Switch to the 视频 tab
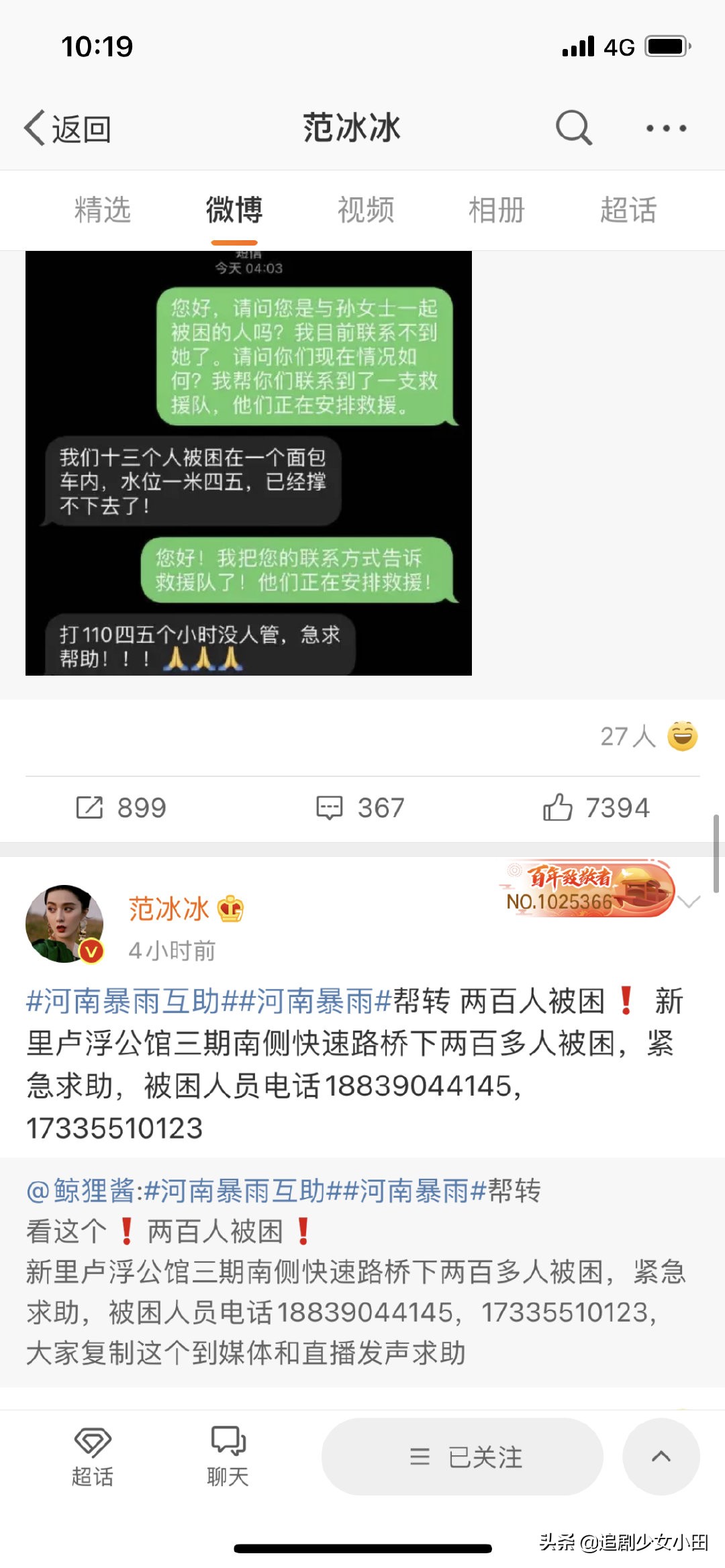This screenshot has width=725, height=1568. click(x=367, y=209)
